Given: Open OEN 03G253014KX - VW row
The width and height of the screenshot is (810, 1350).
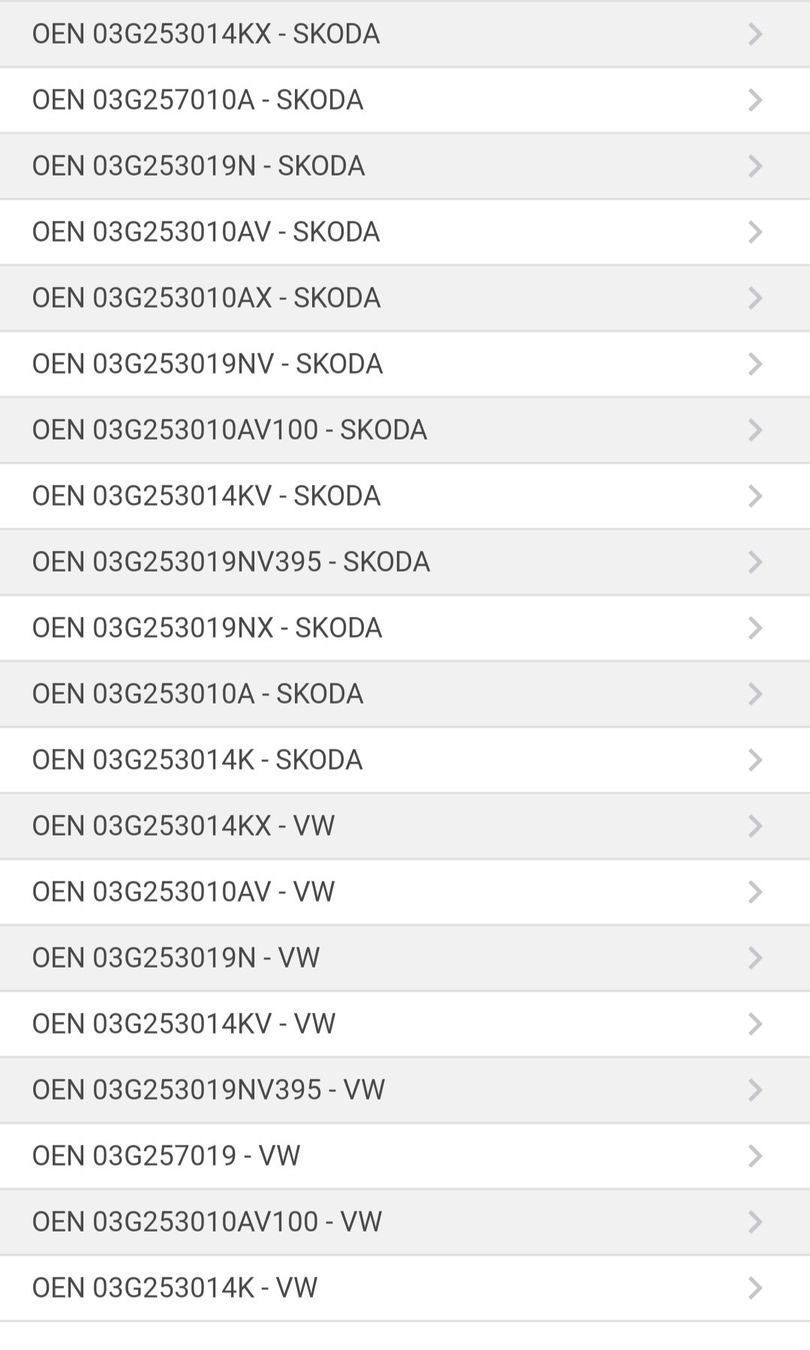Looking at the screenshot, I should coord(404,826).
